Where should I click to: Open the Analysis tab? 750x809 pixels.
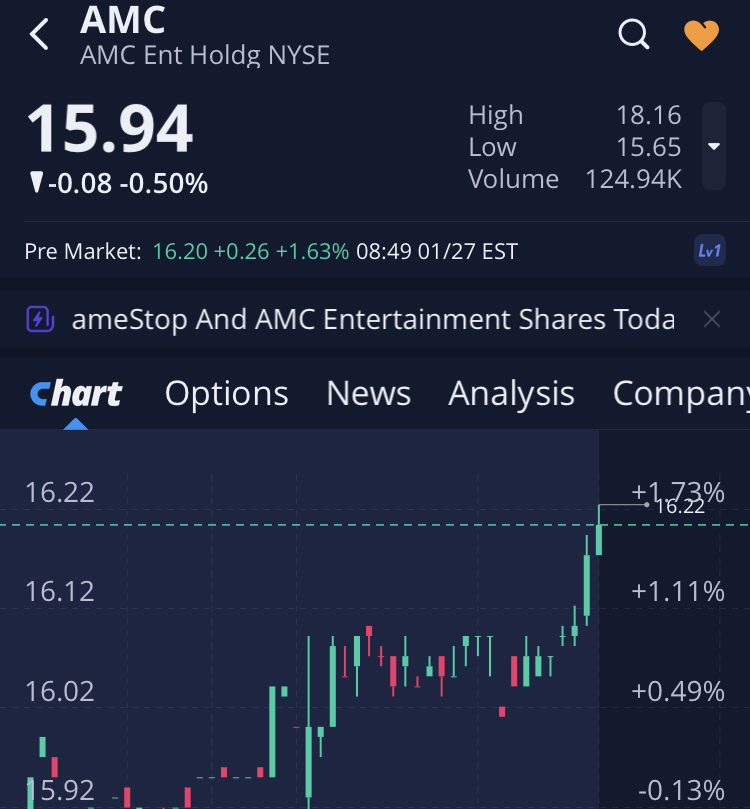tap(511, 394)
